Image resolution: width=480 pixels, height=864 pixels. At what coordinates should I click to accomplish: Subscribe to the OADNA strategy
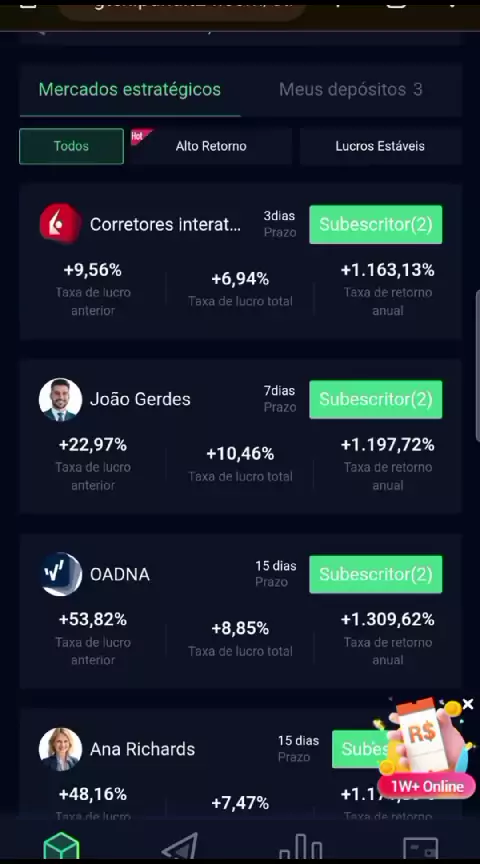[x=376, y=574]
